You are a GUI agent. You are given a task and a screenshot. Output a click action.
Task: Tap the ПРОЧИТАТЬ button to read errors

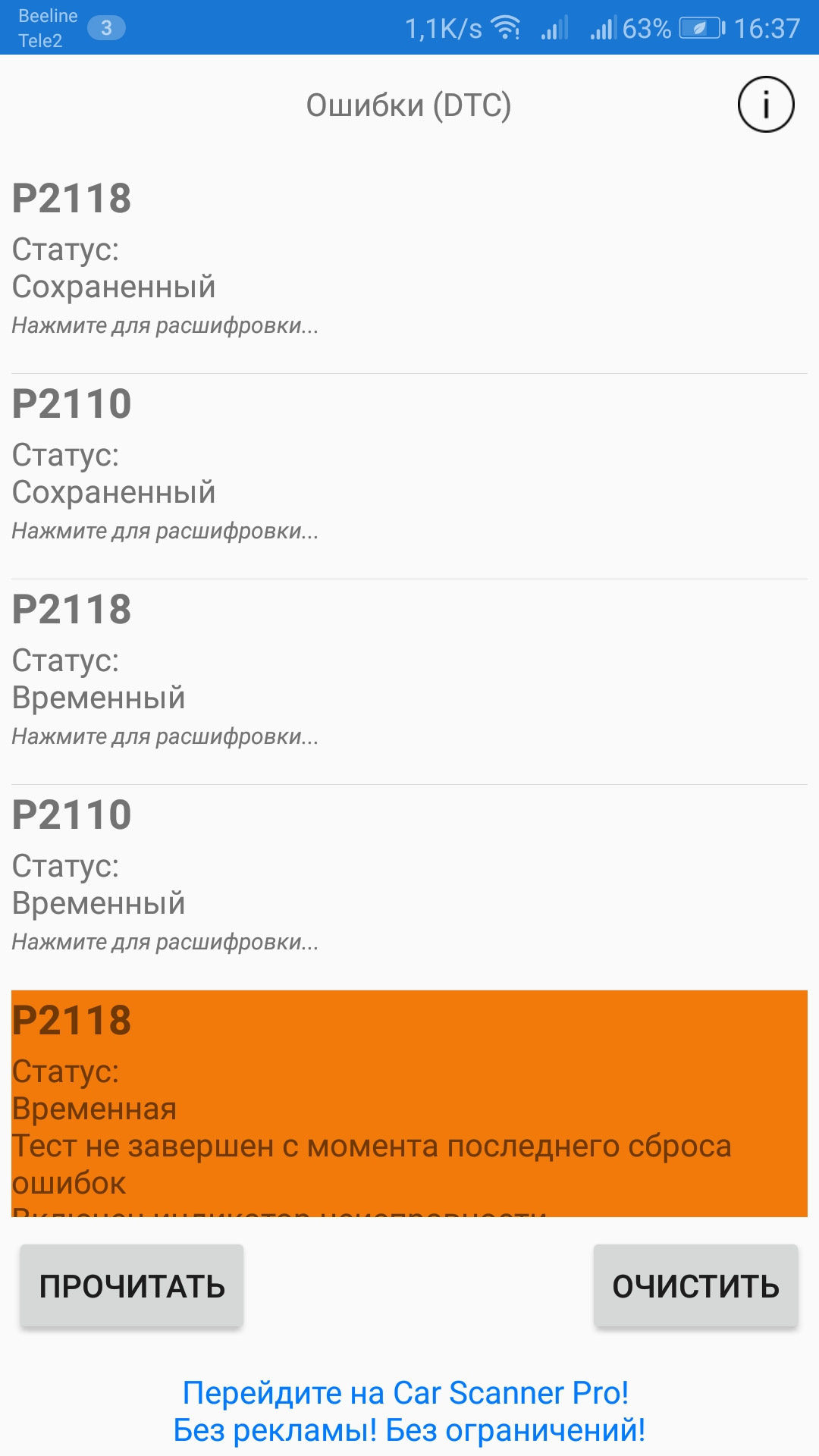point(132,1286)
